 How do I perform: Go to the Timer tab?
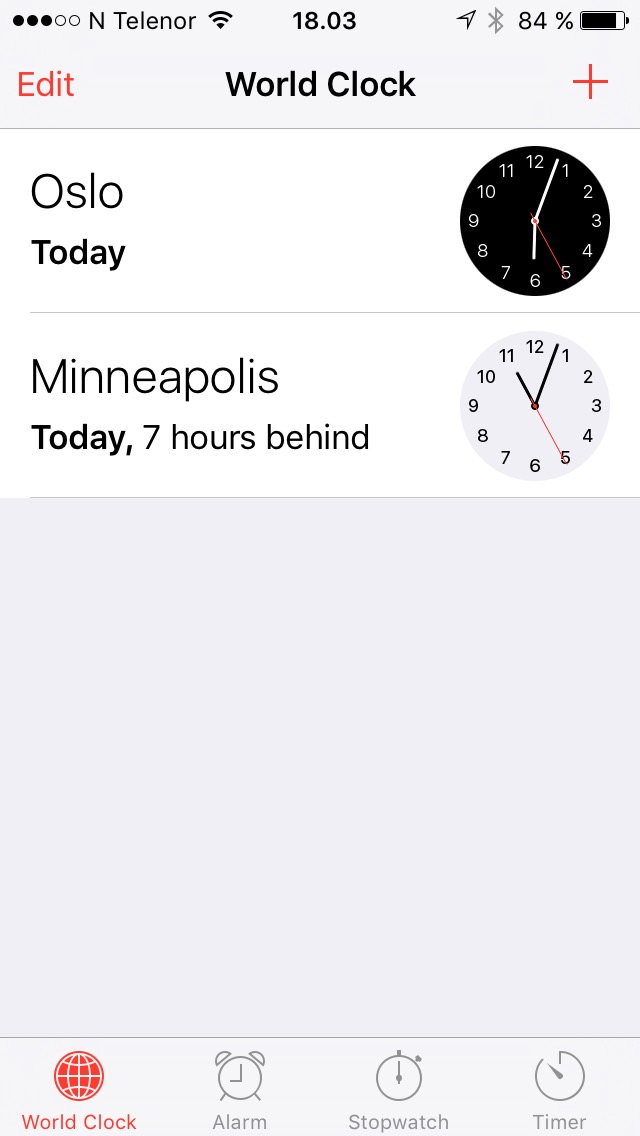(x=559, y=1091)
